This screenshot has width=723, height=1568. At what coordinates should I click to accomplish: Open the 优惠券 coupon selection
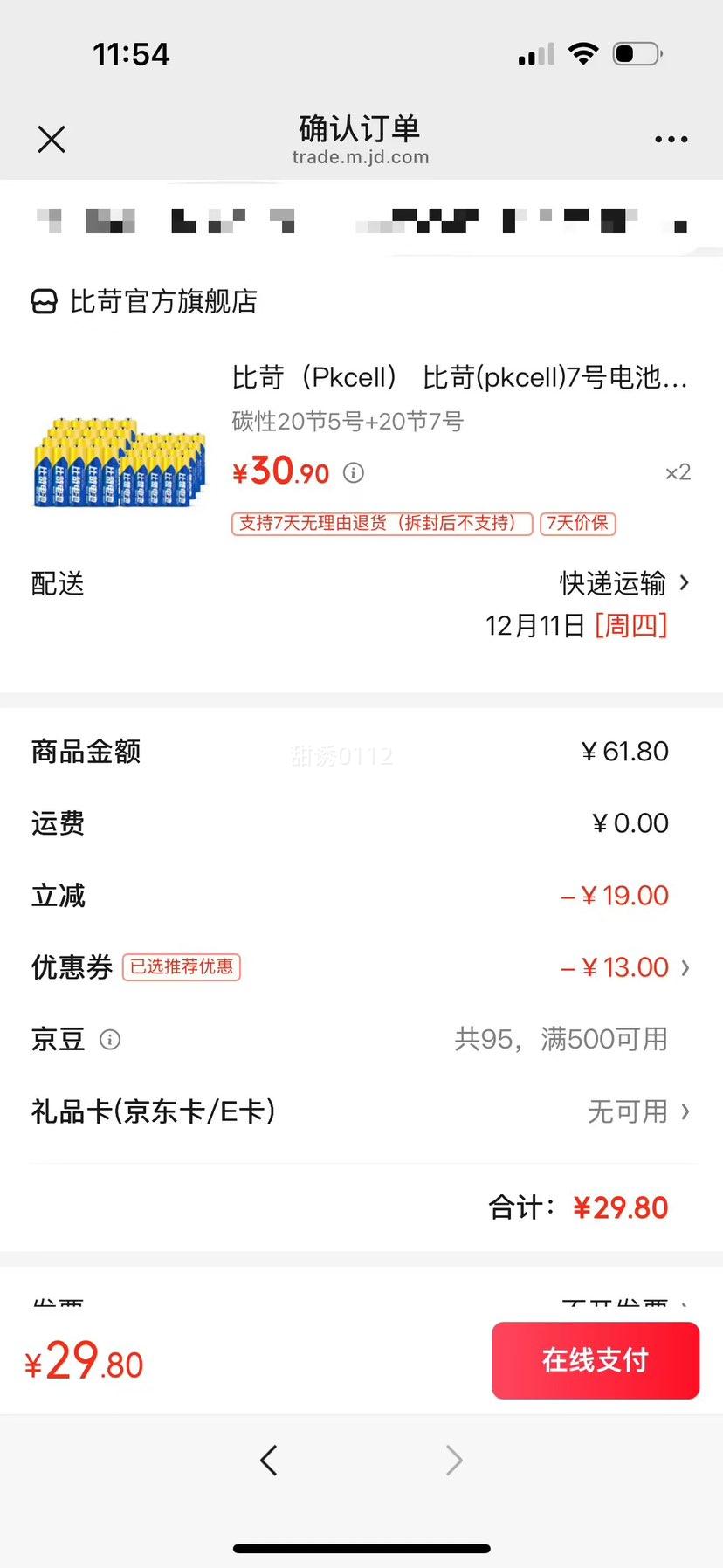[x=623, y=967]
